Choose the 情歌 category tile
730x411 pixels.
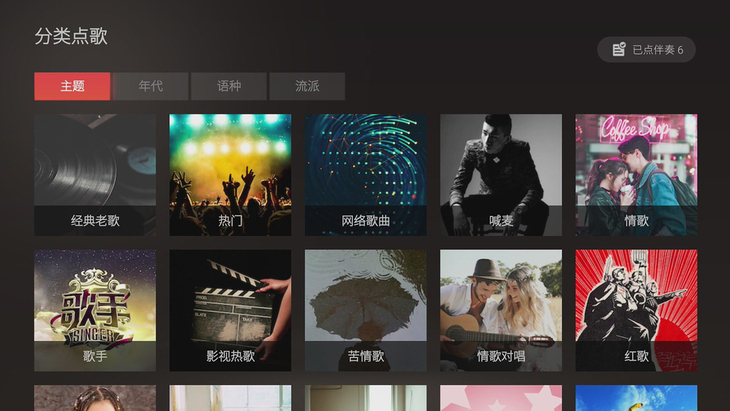636,175
